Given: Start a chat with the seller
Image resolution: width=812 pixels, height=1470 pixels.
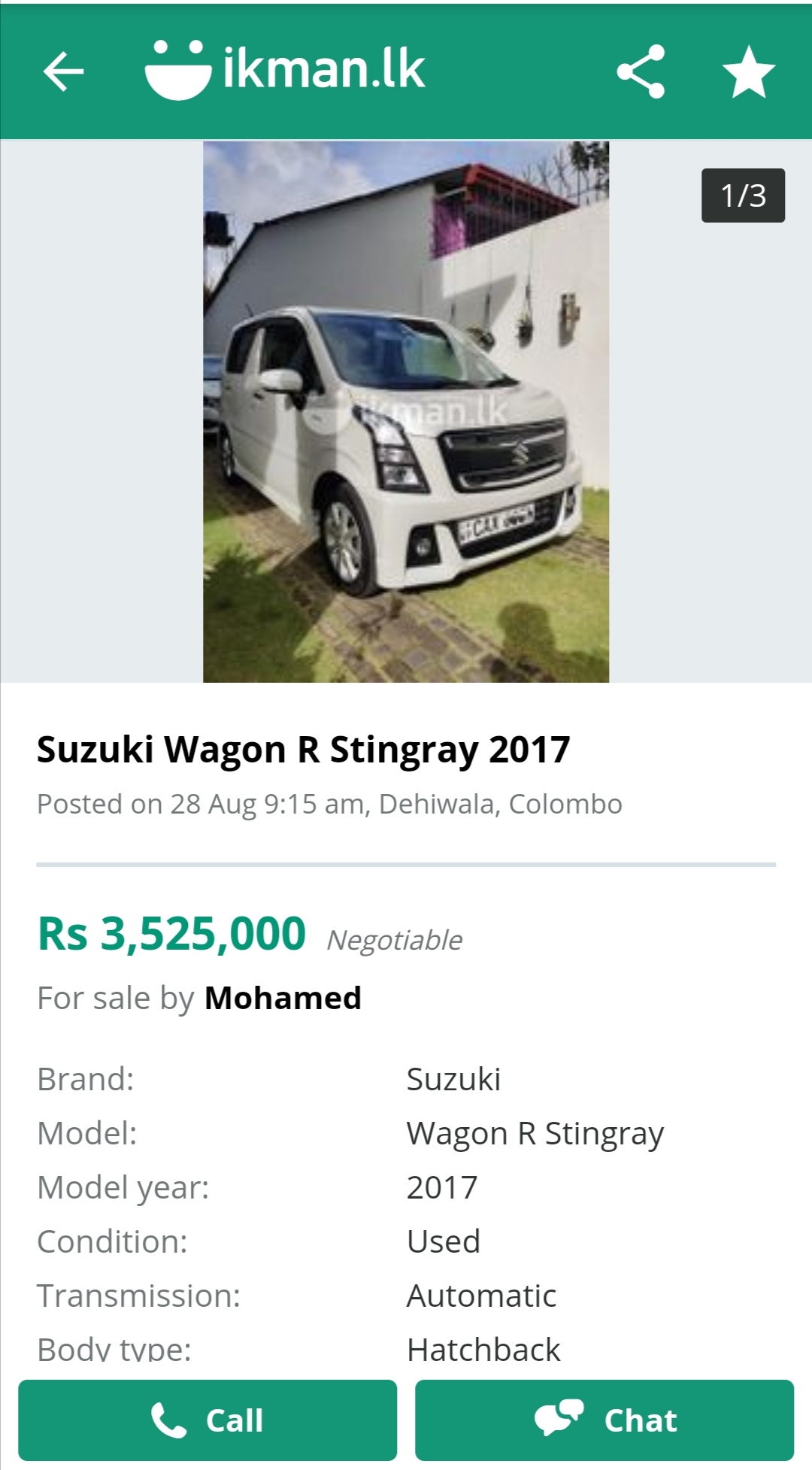Looking at the screenshot, I should 604,1420.
